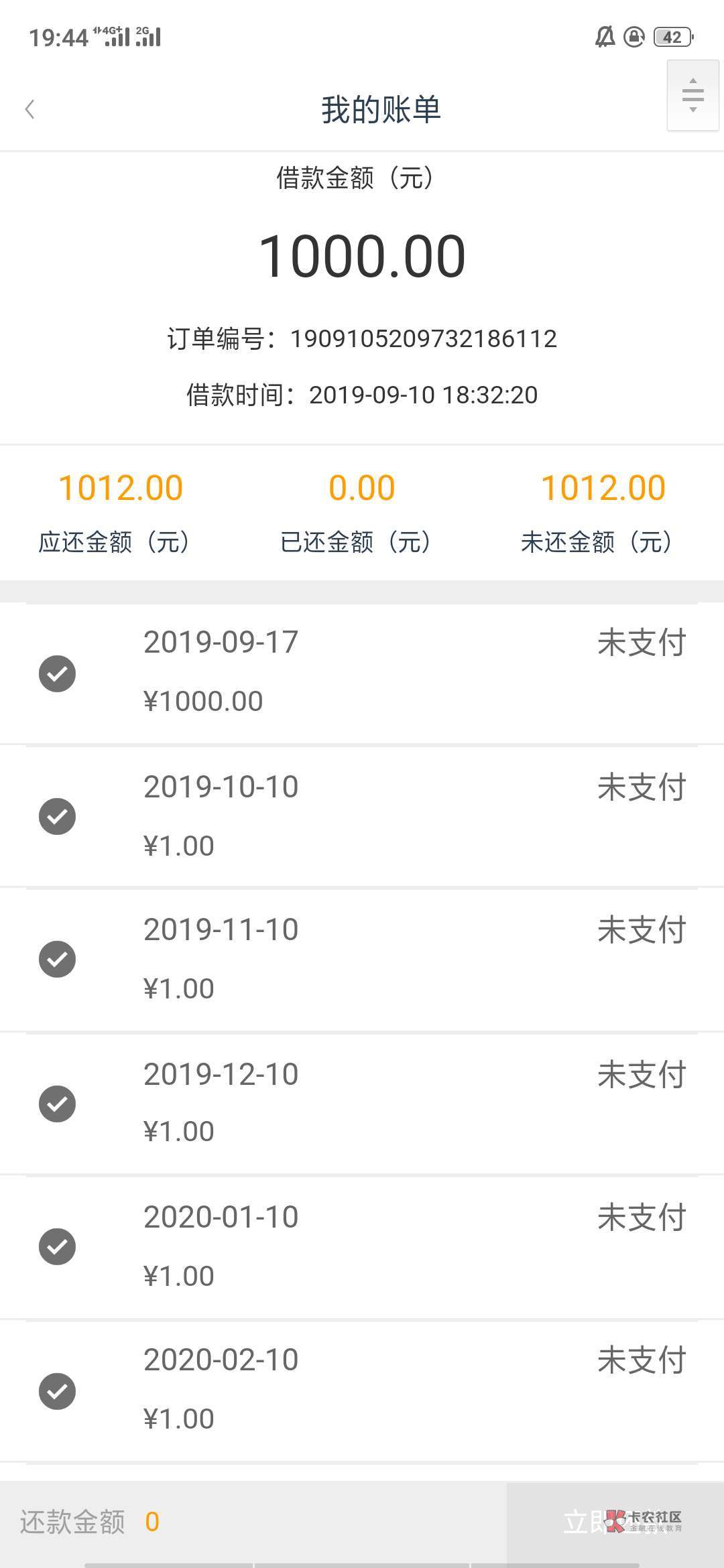The image size is (724, 1568).
Task: Toggle the checkbox for 2019-11-10 installment
Action: 58,959
